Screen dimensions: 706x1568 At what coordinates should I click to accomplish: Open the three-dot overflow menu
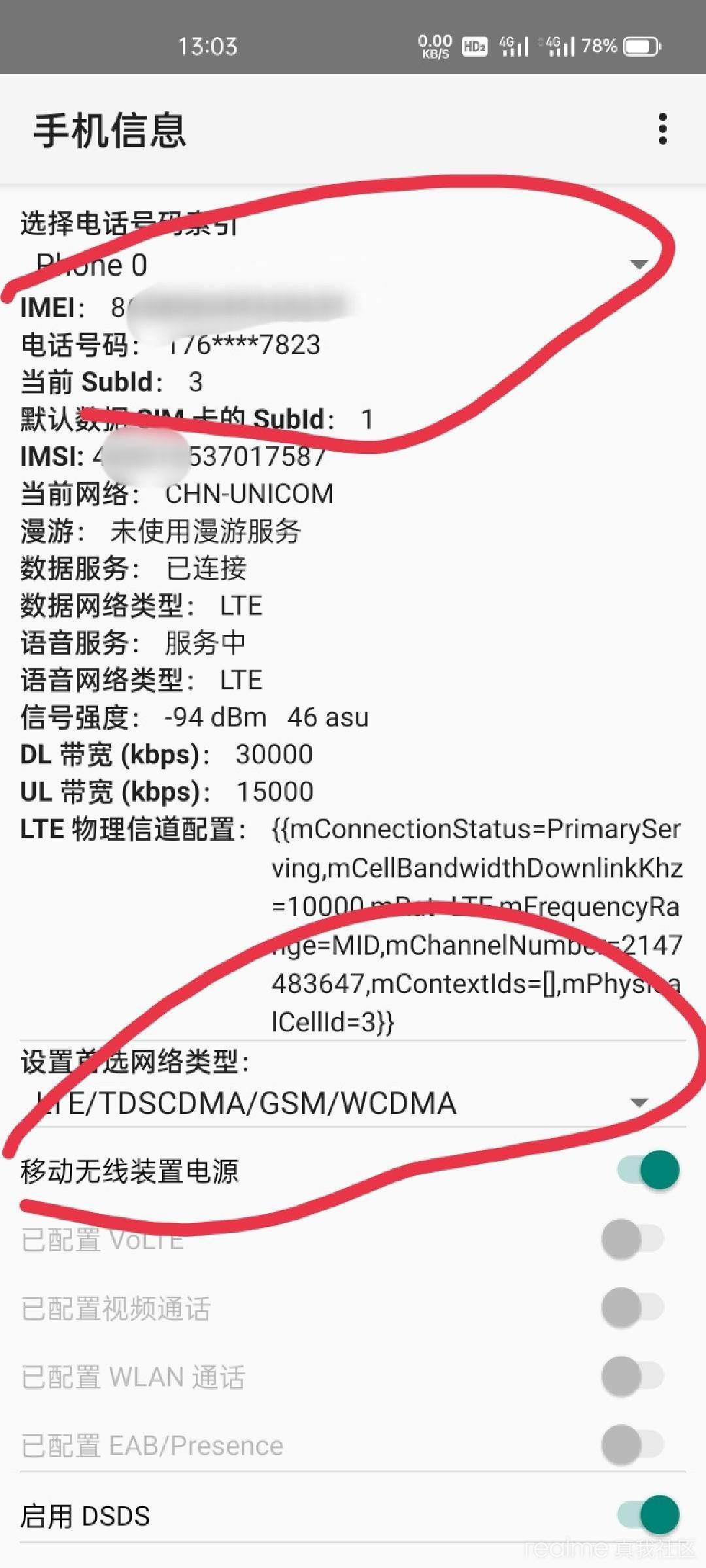[662, 129]
